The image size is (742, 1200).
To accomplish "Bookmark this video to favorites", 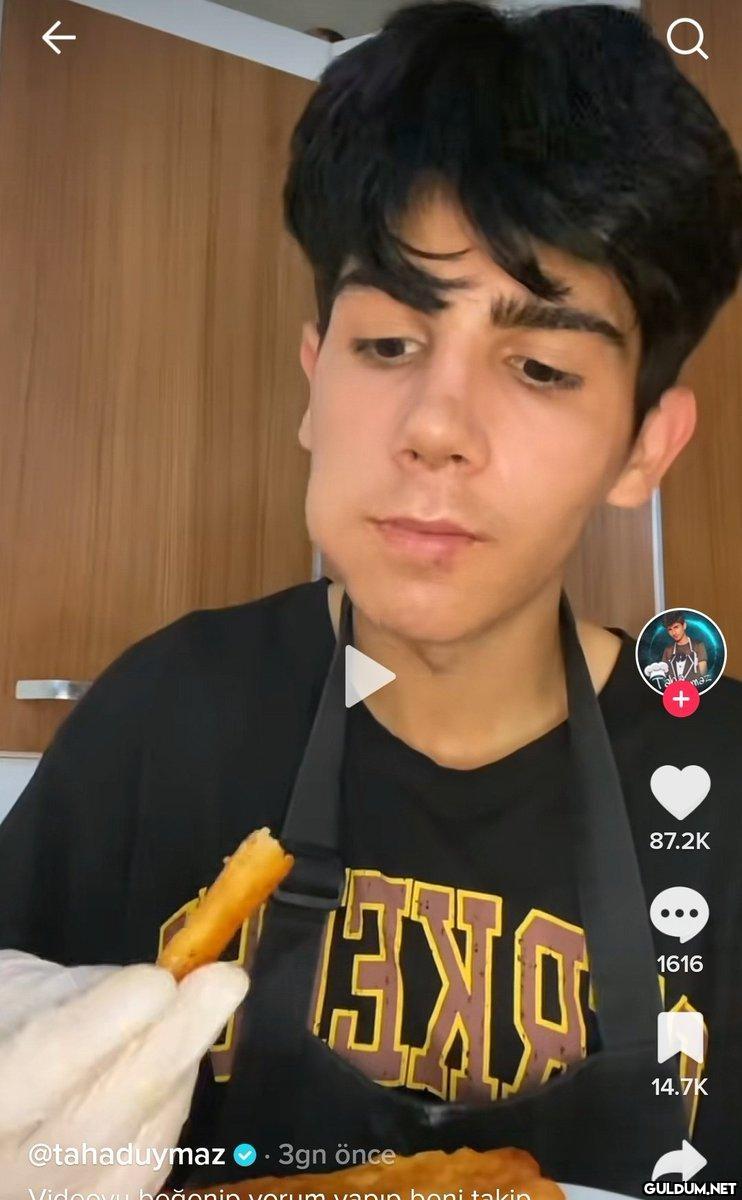I will point(680,1038).
